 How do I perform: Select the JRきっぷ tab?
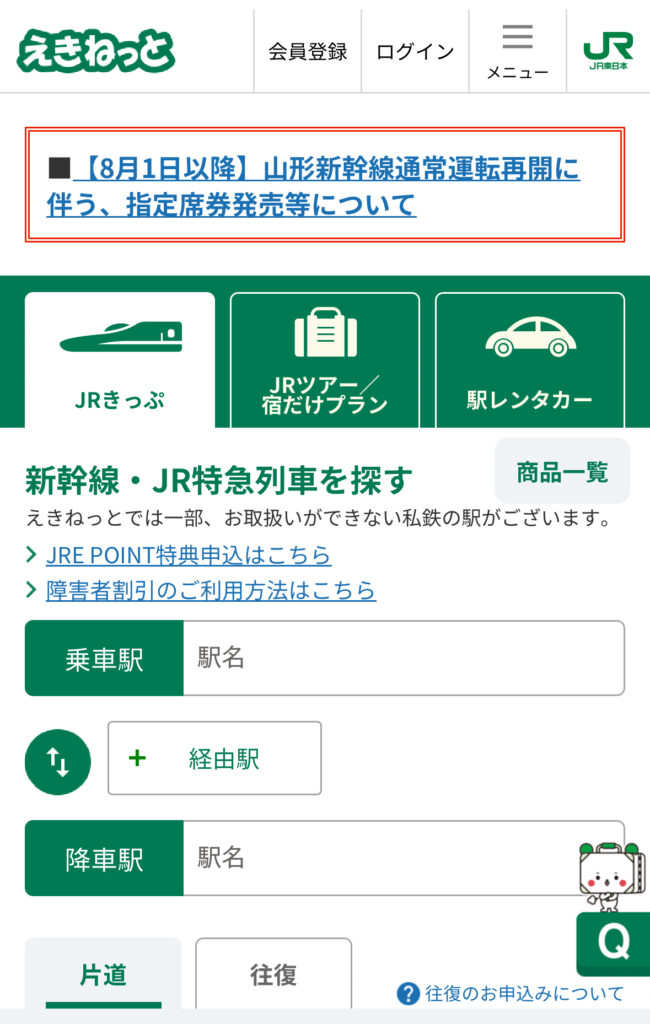[120, 360]
